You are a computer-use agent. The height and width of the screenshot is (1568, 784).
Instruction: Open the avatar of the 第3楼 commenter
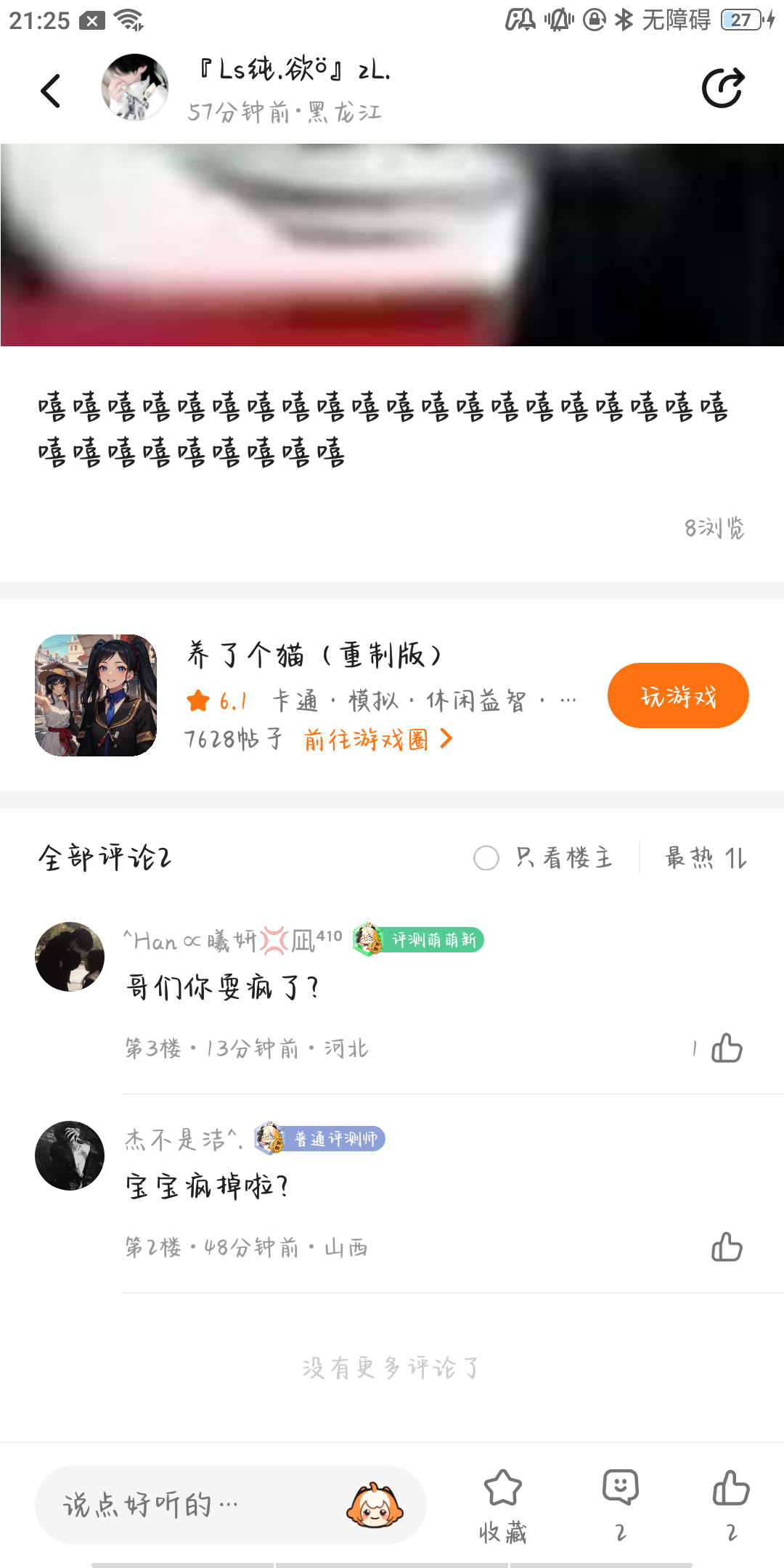coord(70,957)
